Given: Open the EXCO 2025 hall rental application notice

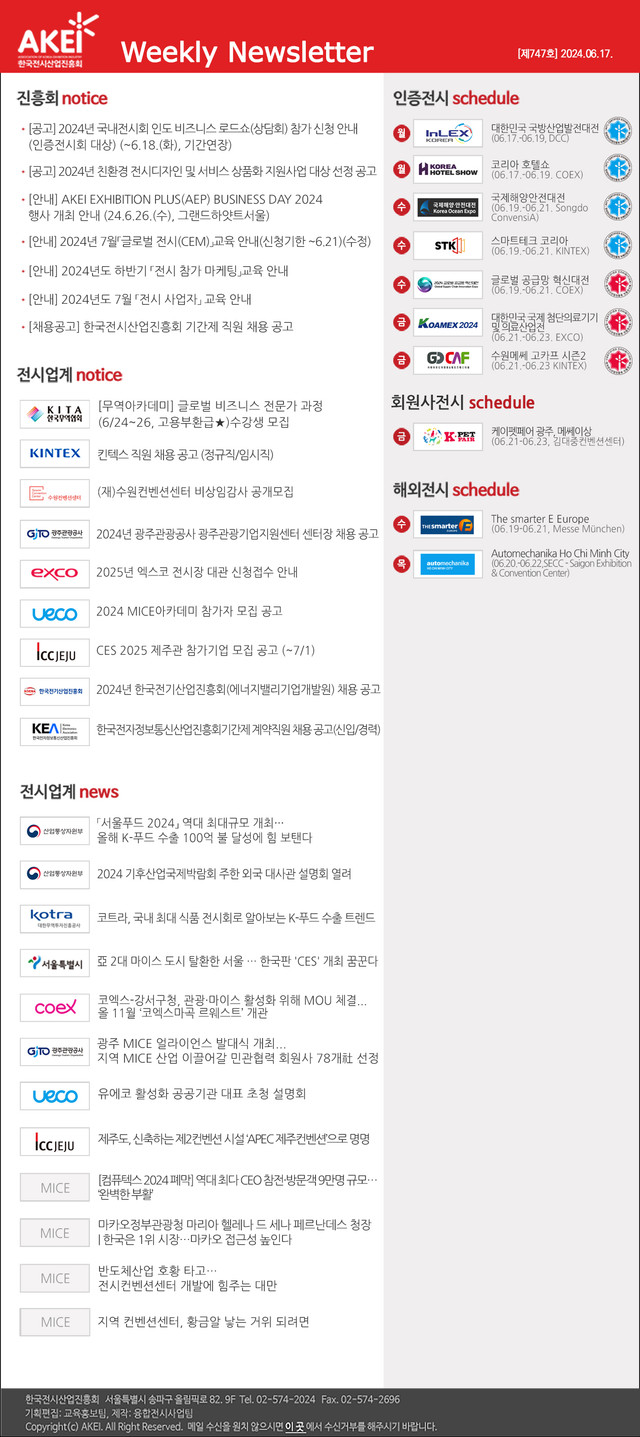Looking at the screenshot, I should click(x=197, y=573).
